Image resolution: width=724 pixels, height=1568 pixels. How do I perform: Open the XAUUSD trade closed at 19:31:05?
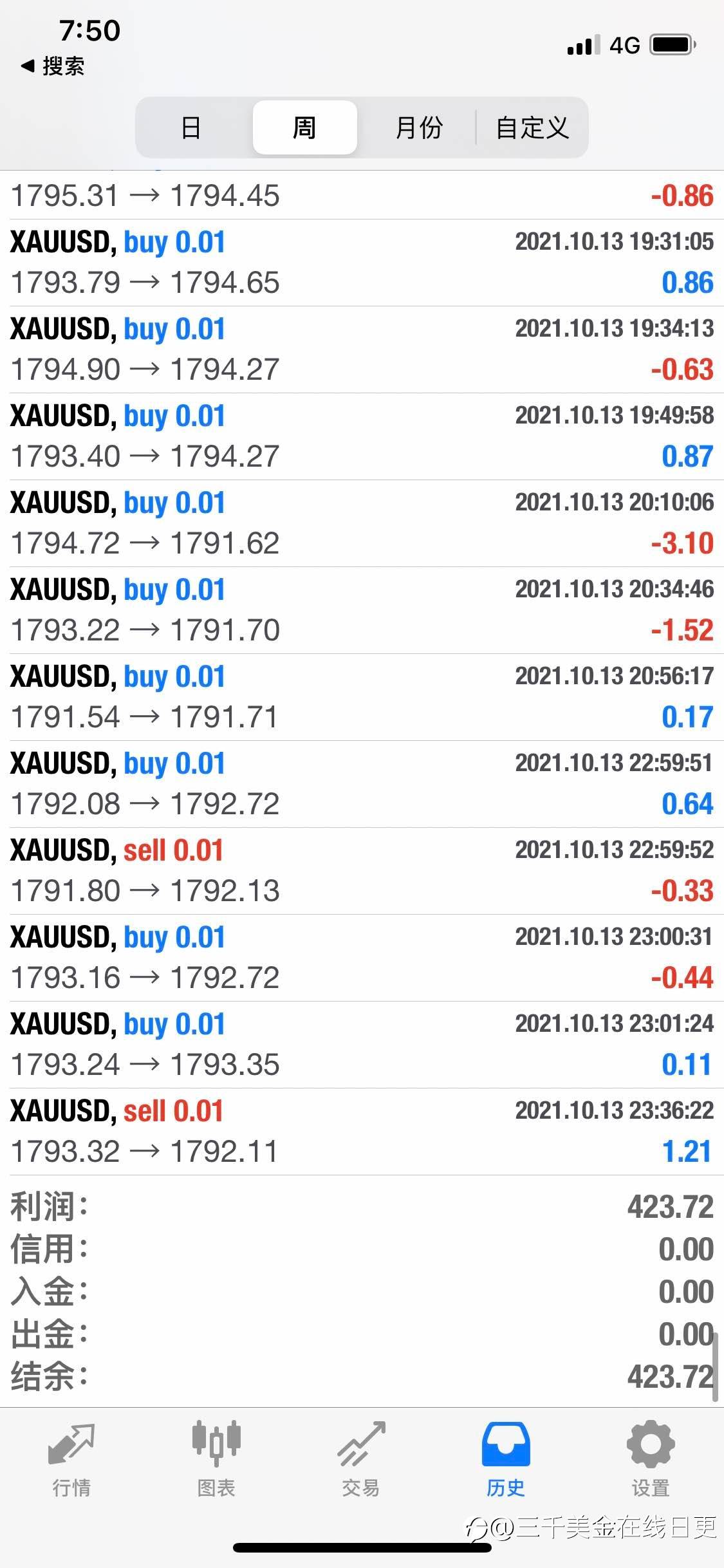click(x=362, y=263)
